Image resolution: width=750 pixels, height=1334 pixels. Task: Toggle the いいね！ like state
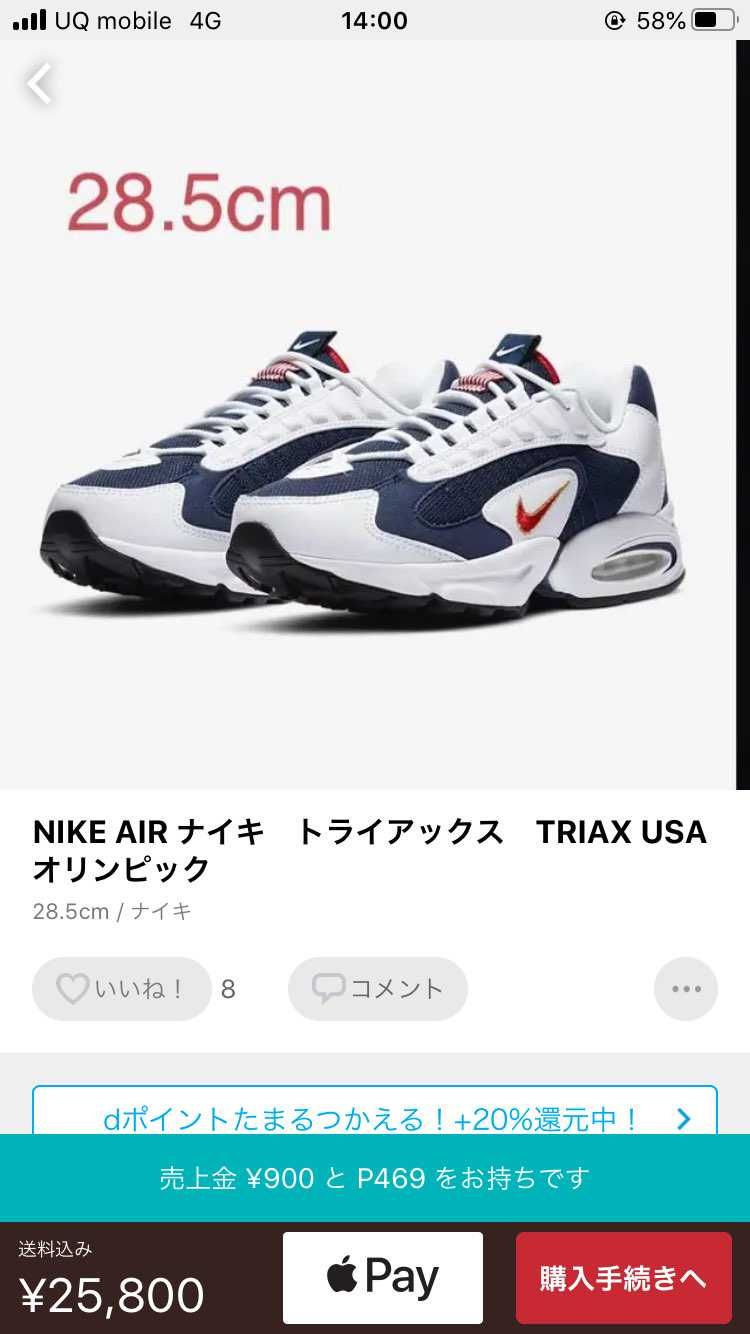click(120, 988)
